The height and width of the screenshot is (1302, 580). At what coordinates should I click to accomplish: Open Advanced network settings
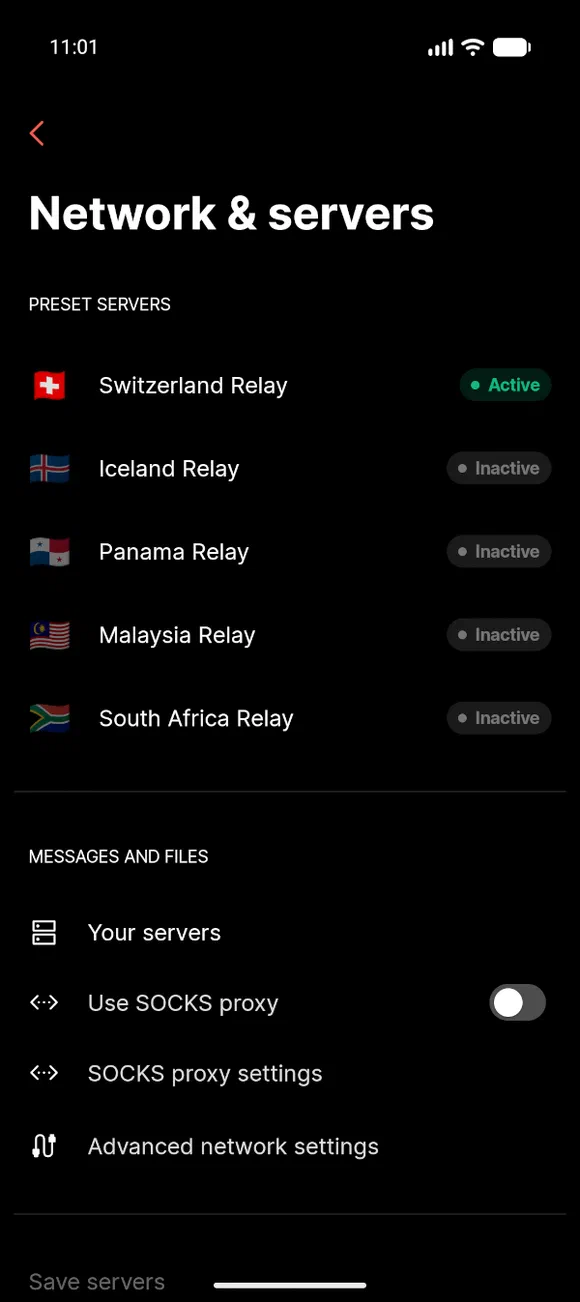[290, 1146]
